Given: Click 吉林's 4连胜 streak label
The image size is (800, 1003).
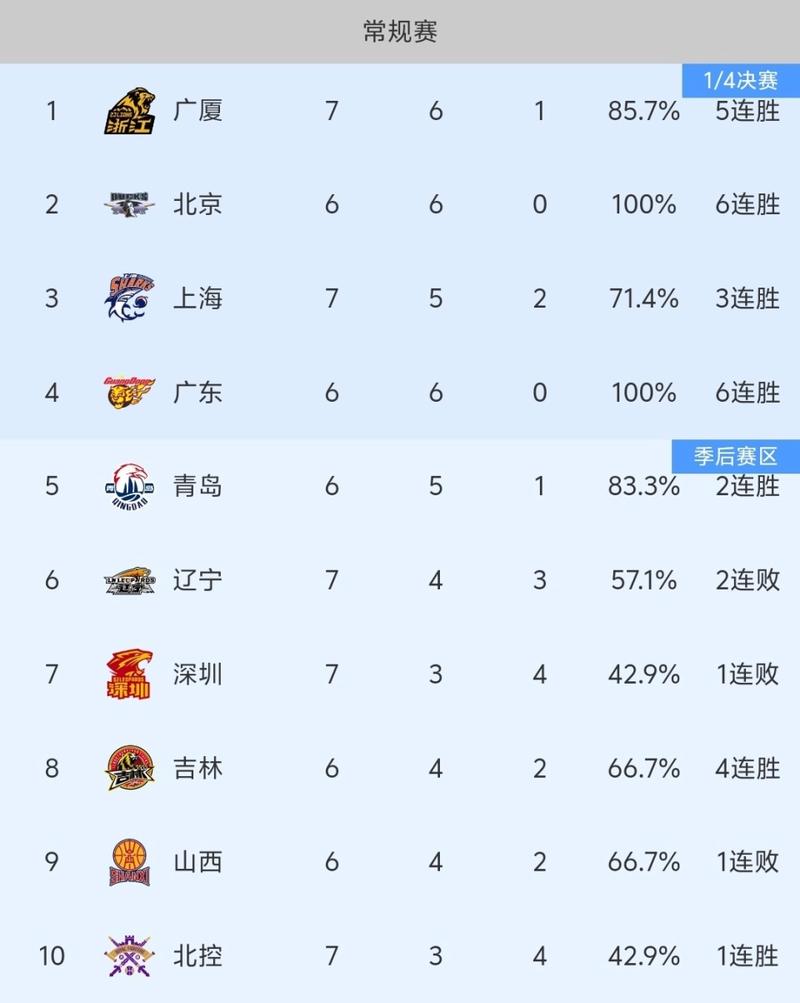Looking at the screenshot, I should click(748, 768).
